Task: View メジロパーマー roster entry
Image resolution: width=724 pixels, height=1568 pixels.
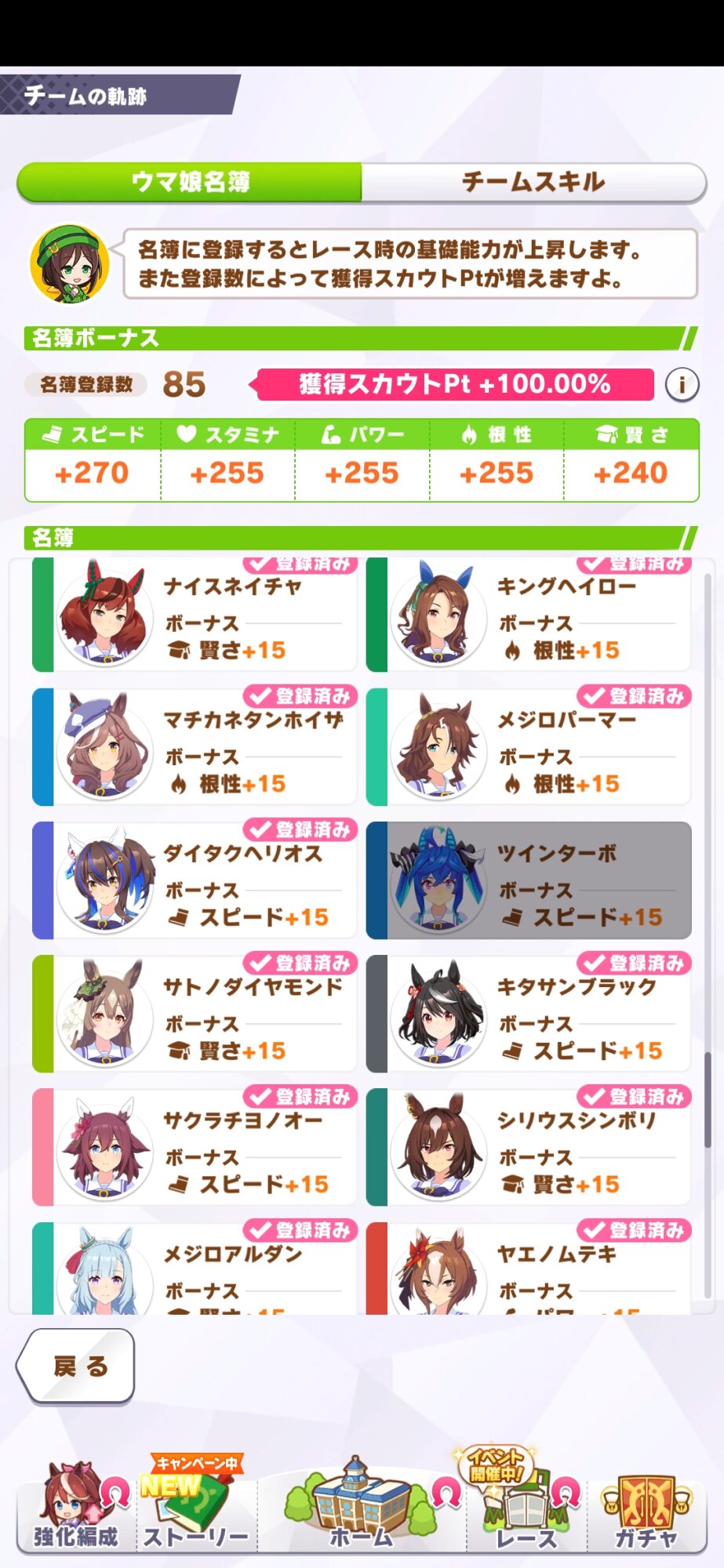Action: coord(529,747)
